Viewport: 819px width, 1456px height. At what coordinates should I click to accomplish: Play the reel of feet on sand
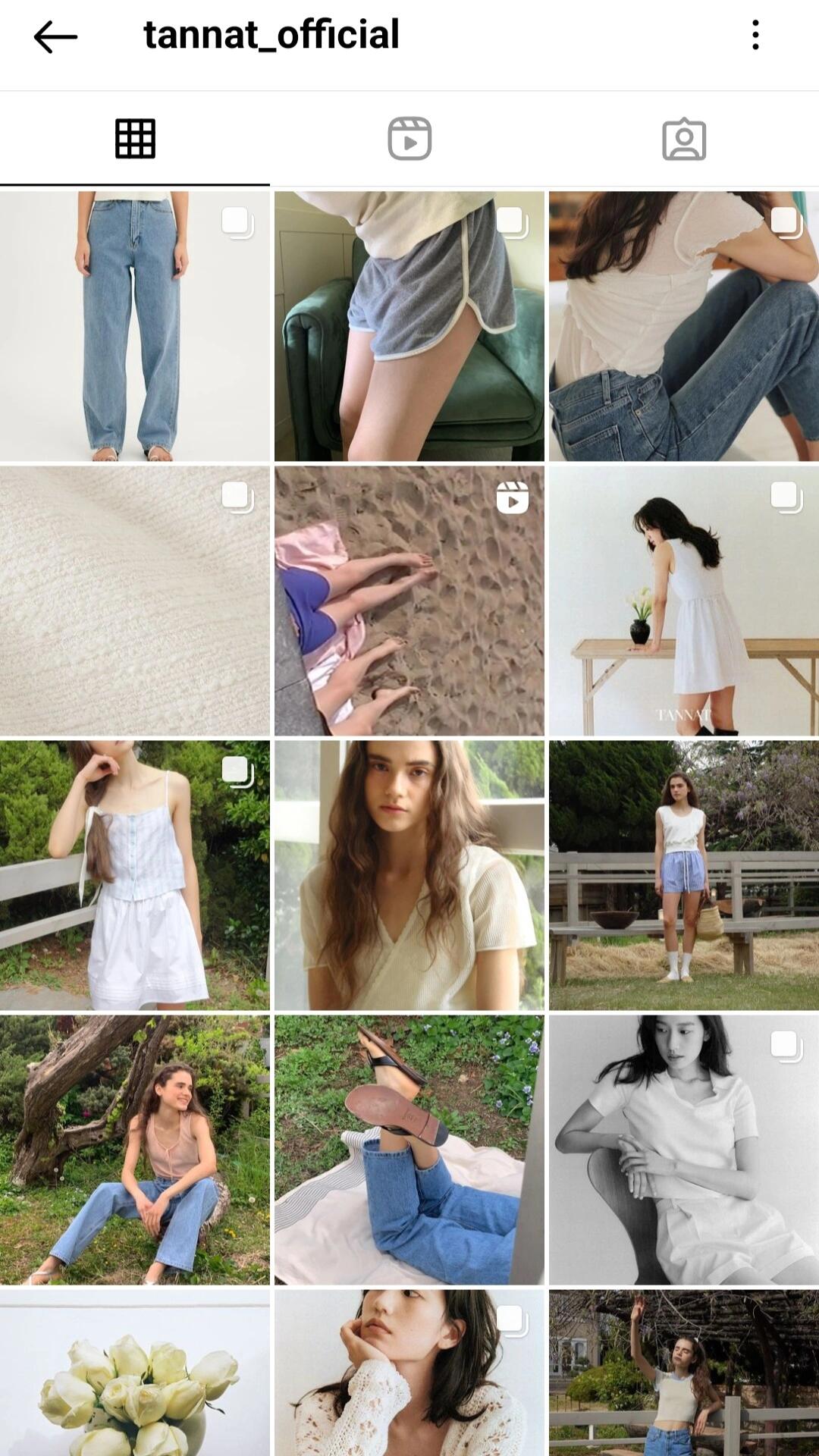pyautogui.click(x=409, y=601)
